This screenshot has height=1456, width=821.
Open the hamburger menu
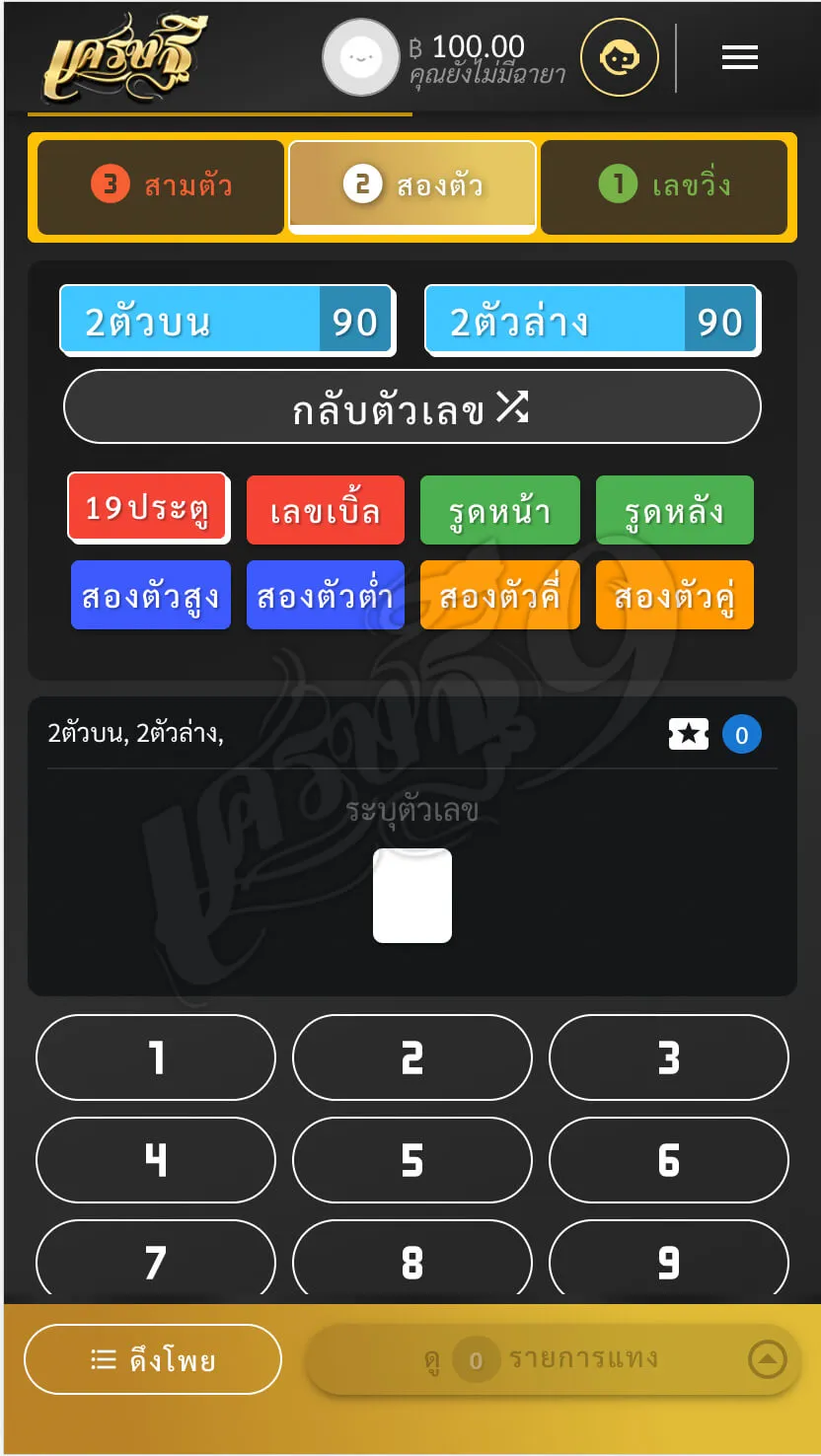click(x=739, y=57)
